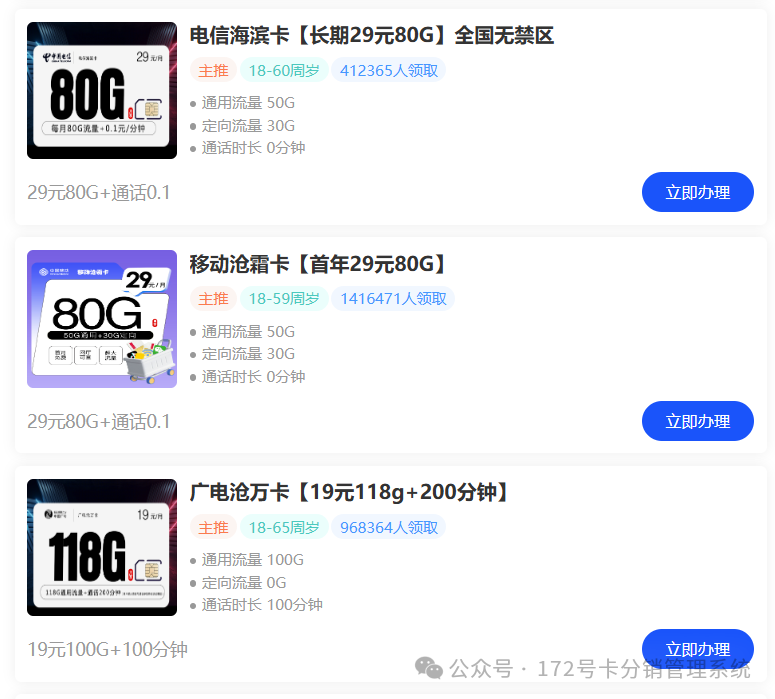Tap 立即办理 for 电信海滨卡
The width and height of the screenshot is (775, 699).
[x=697, y=192]
